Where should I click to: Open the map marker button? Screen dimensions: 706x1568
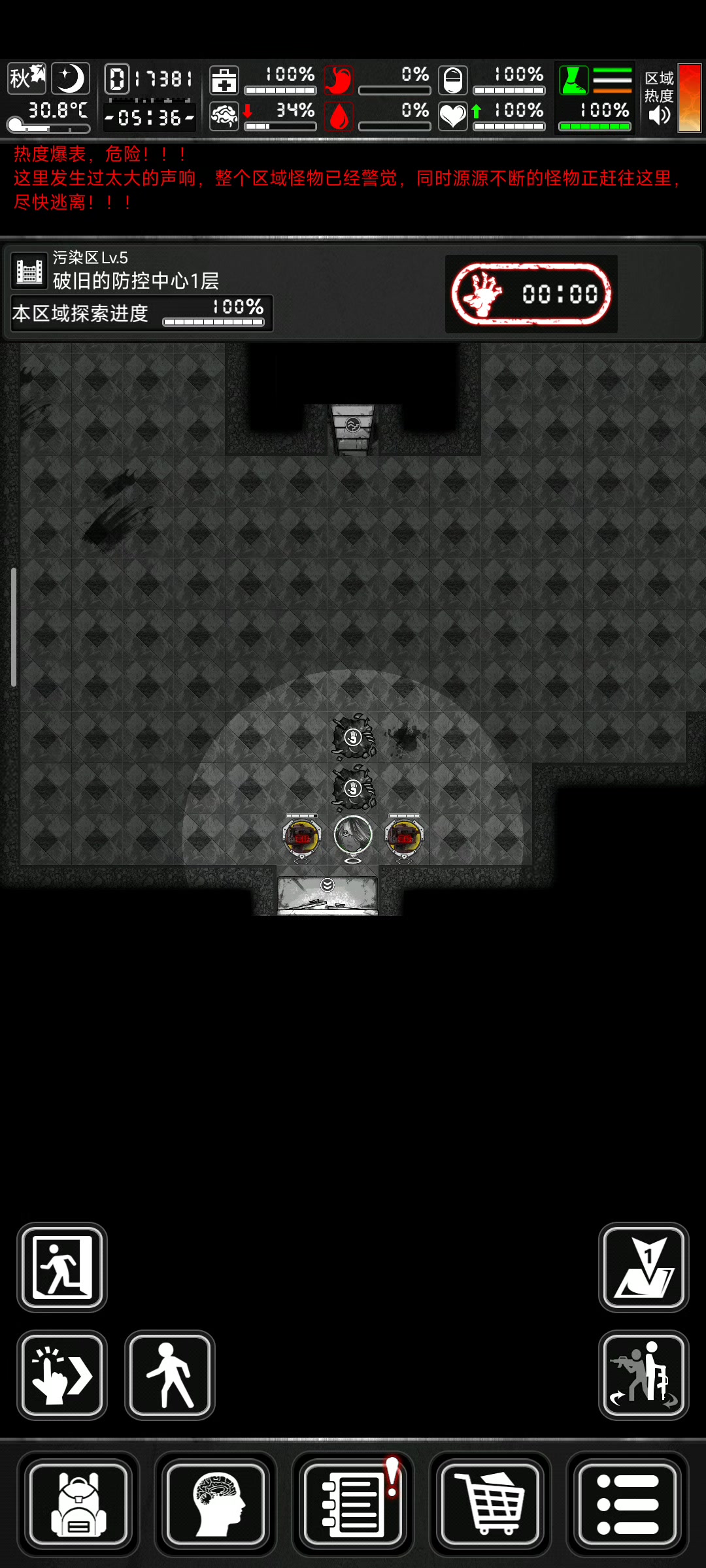tap(644, 1267)
